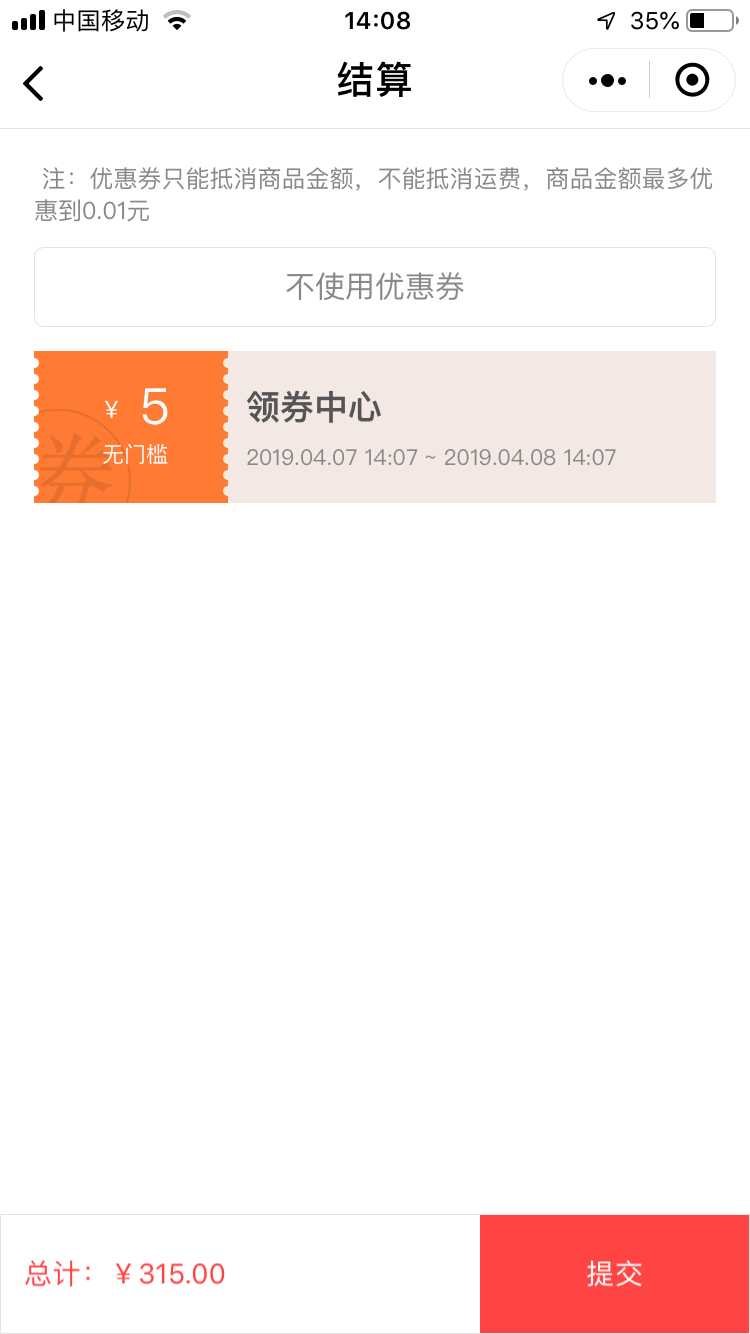The height and width of the screenshot is (1334, 750).
Task: Close the mini program with the circle icon
Action: 692,81
